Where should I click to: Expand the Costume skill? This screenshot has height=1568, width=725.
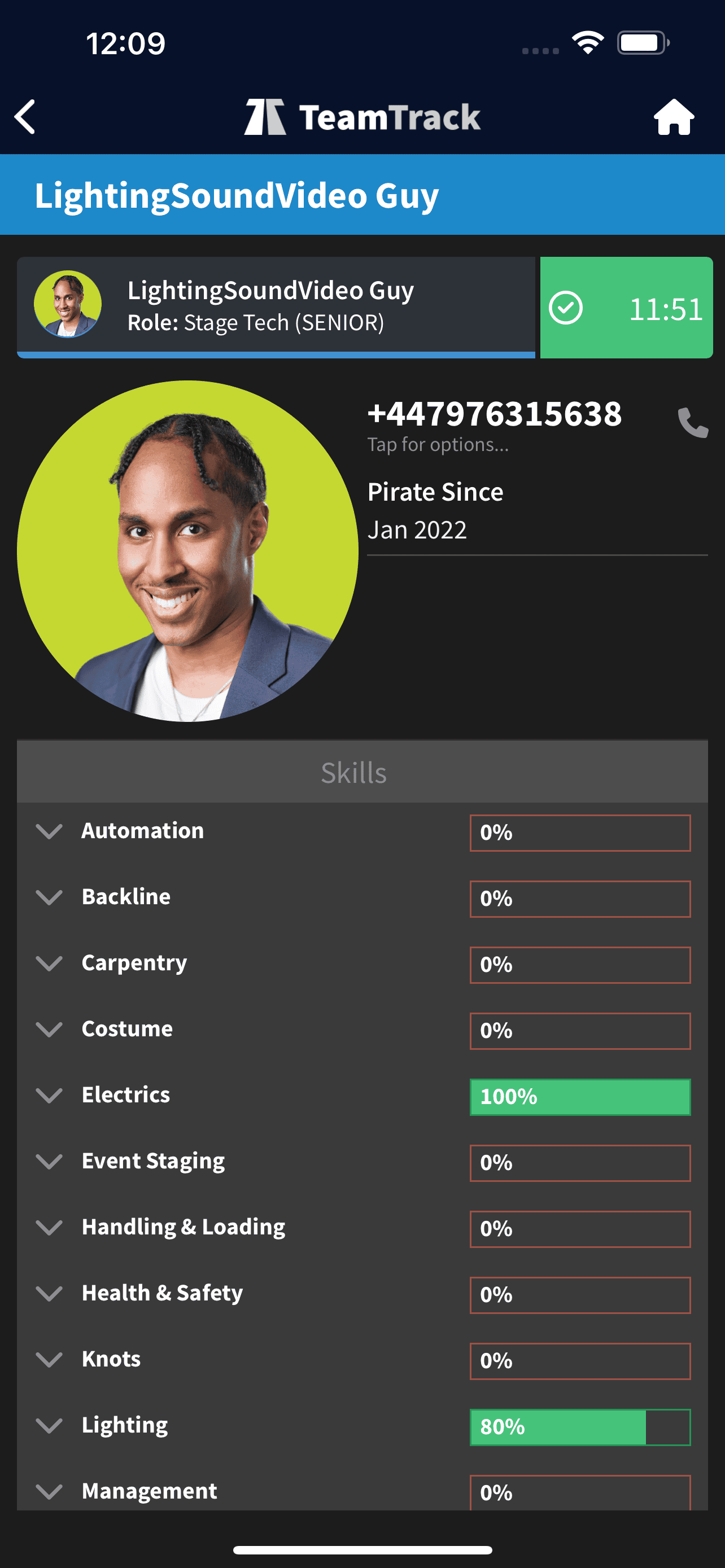(x=49, y=1030)
